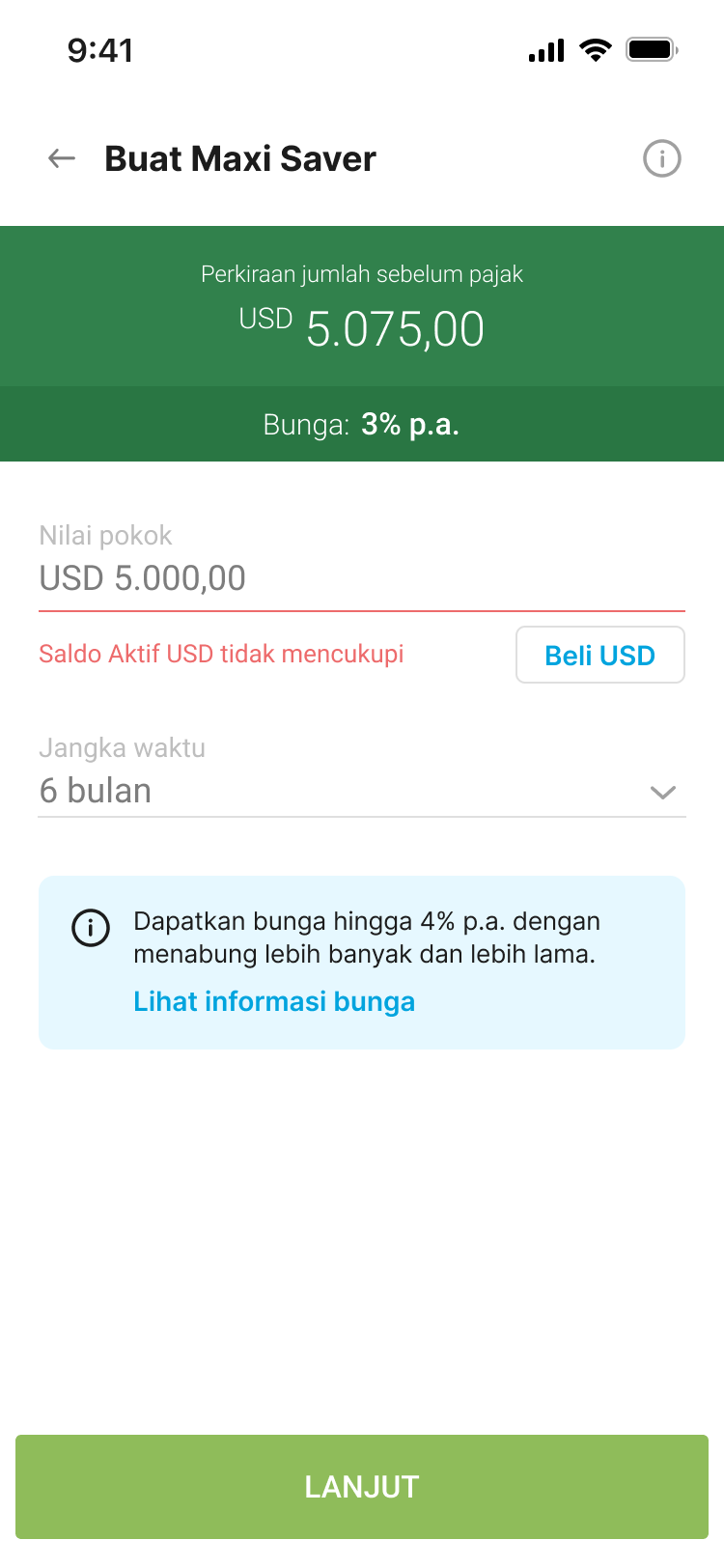Tap the info icon in the blue notice box
Image resolution: width=724 pixels, height=1568 pixels.
pos(91,928)
